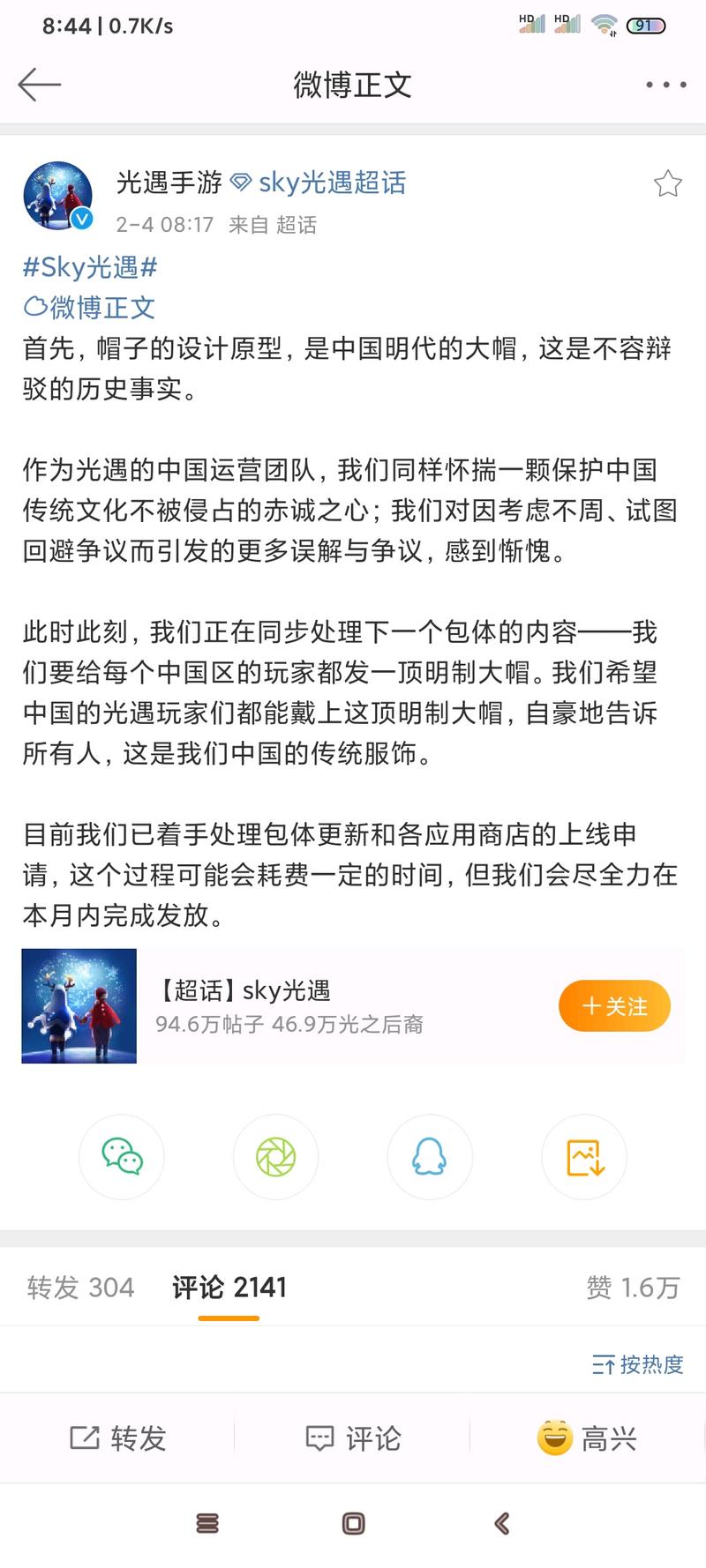706x1568 pixels.
Task: Open the sky光遇超话 link beside the username
Action: pyautogui.click(x=319, y=183)
